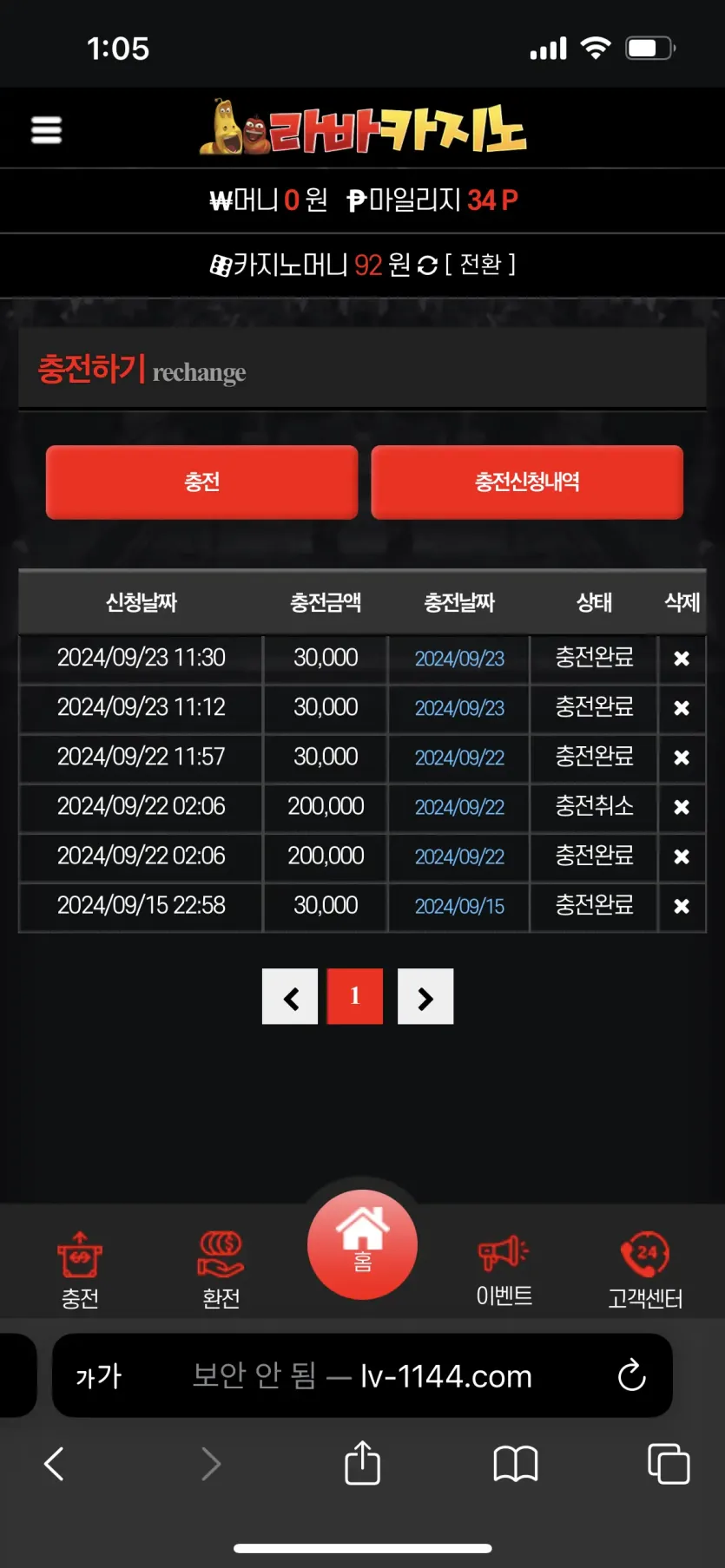The width and height of the screenshot is (725, 1568).
Task: Switch to the 환전 tab
Action: pyautogui.click(x=221, y=1270)
